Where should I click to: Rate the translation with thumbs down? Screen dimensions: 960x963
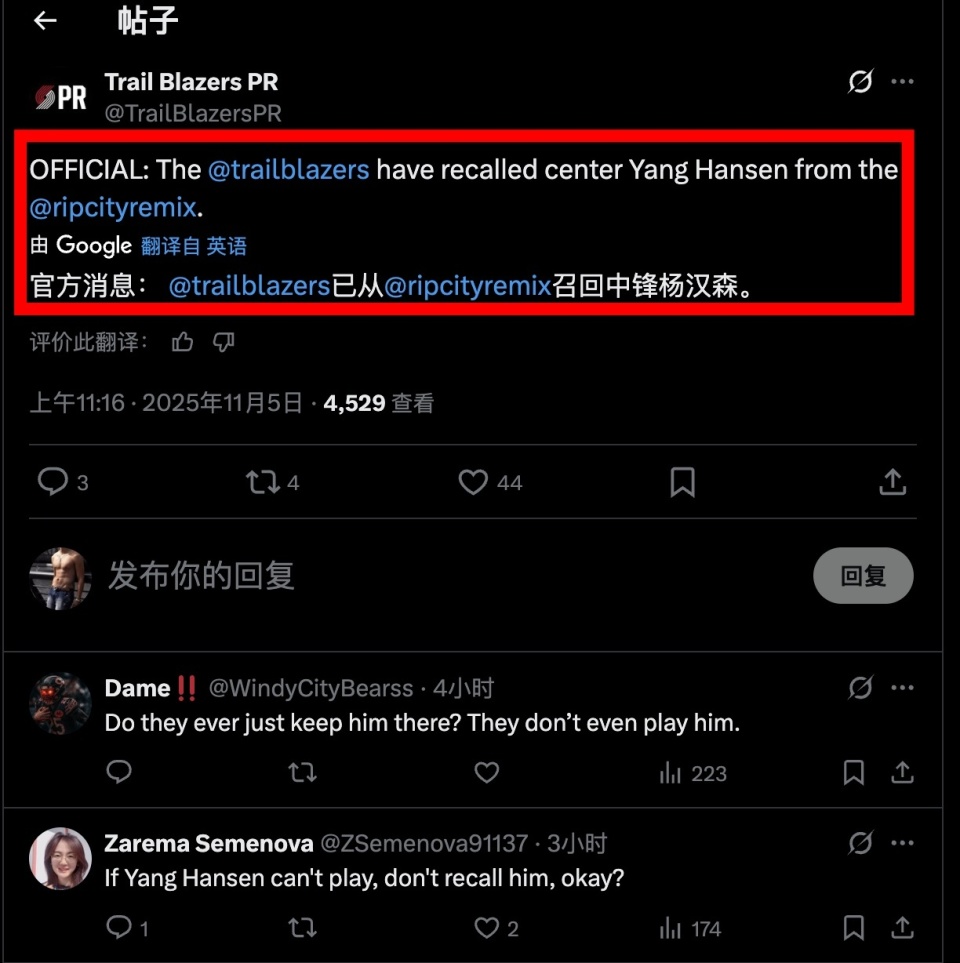coord(224,343)
